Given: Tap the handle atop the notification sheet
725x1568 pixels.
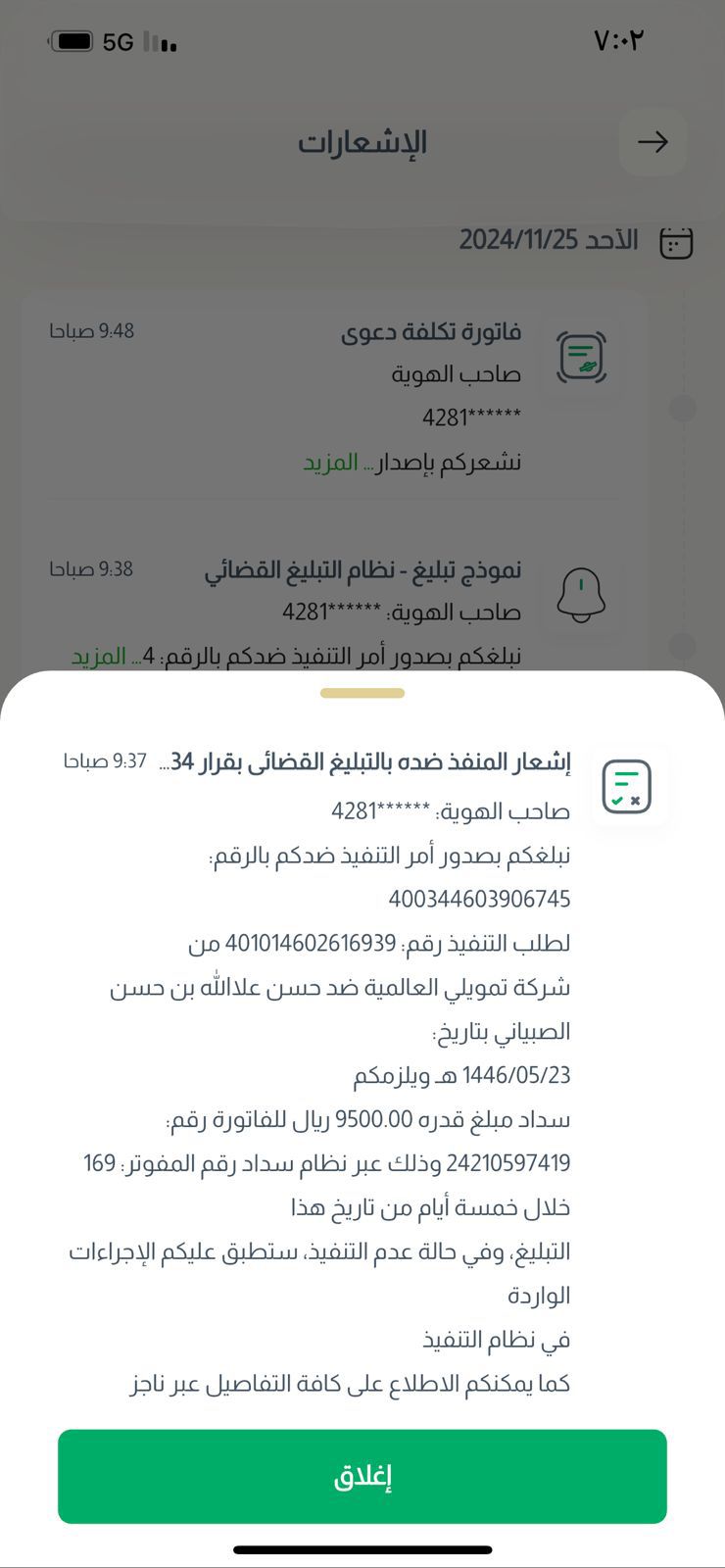Looking at the screenshot, I should click(x=362, y=693).
